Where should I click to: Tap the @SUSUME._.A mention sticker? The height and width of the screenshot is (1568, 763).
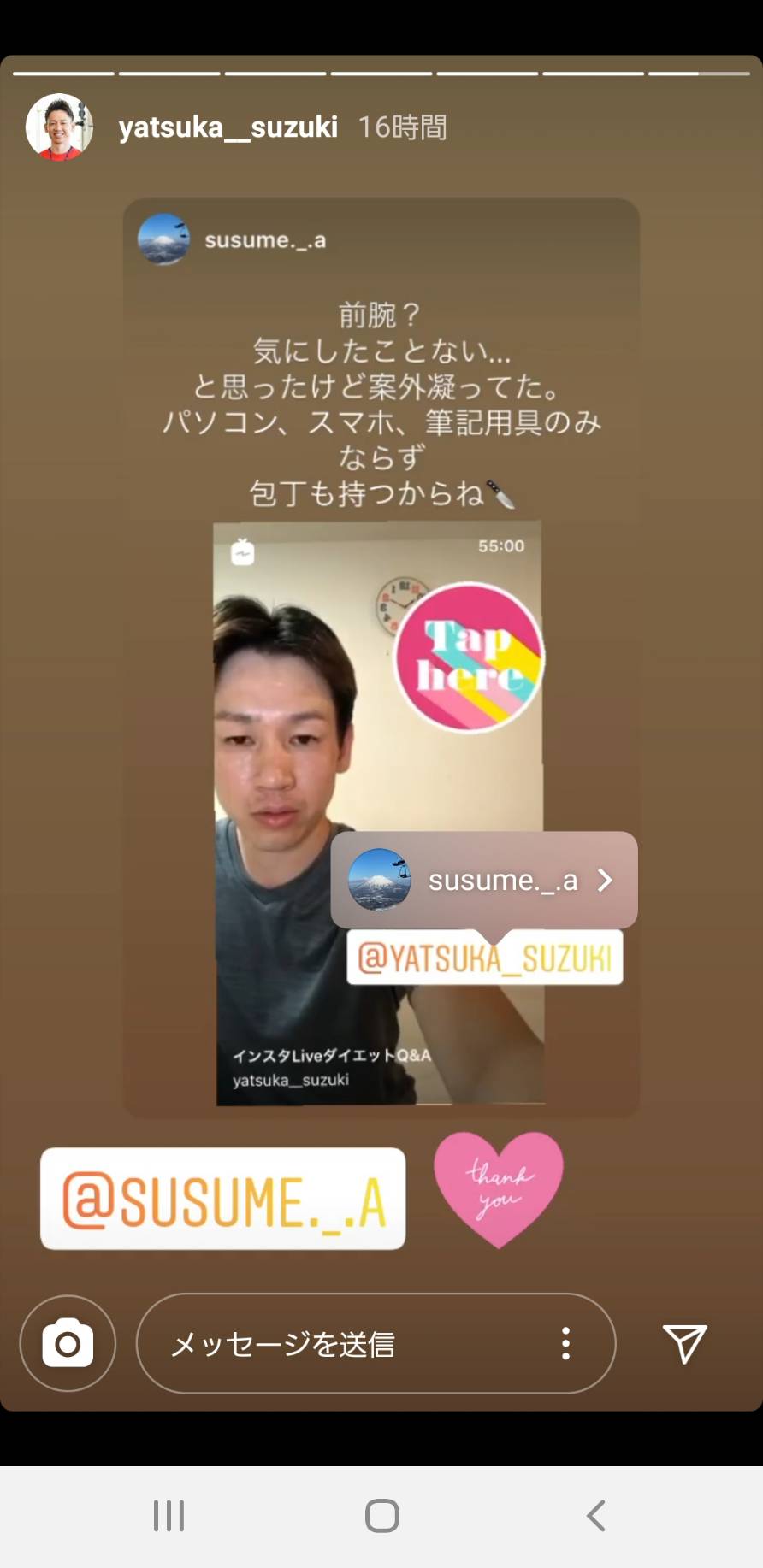coord(223,1199)
